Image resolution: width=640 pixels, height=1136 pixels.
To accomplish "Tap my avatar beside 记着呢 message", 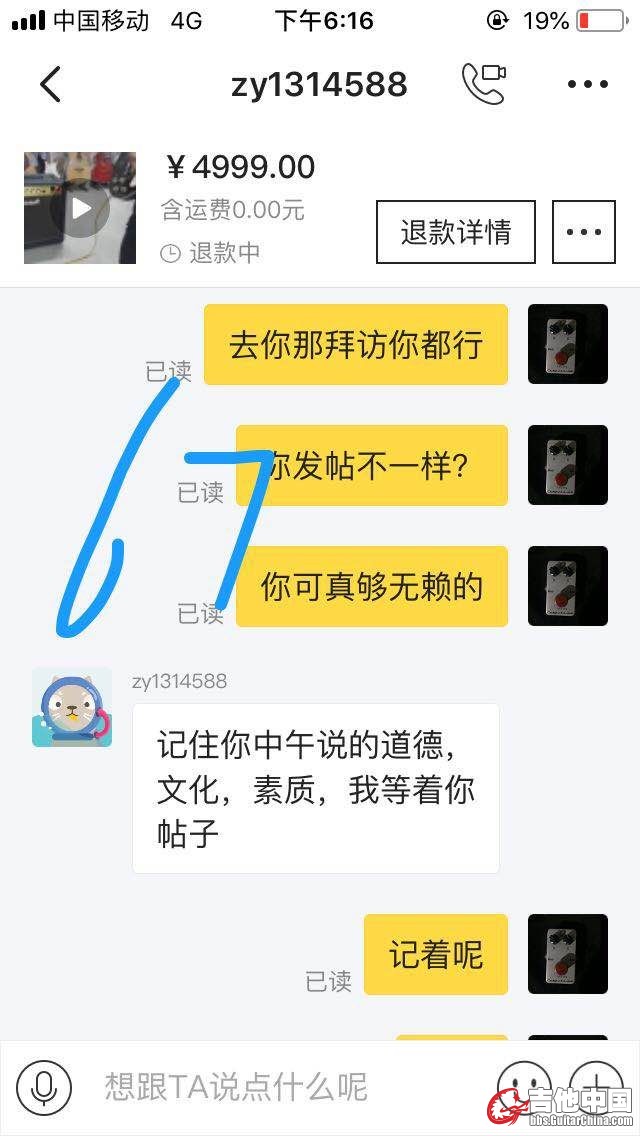I will [x=567, y=954].
